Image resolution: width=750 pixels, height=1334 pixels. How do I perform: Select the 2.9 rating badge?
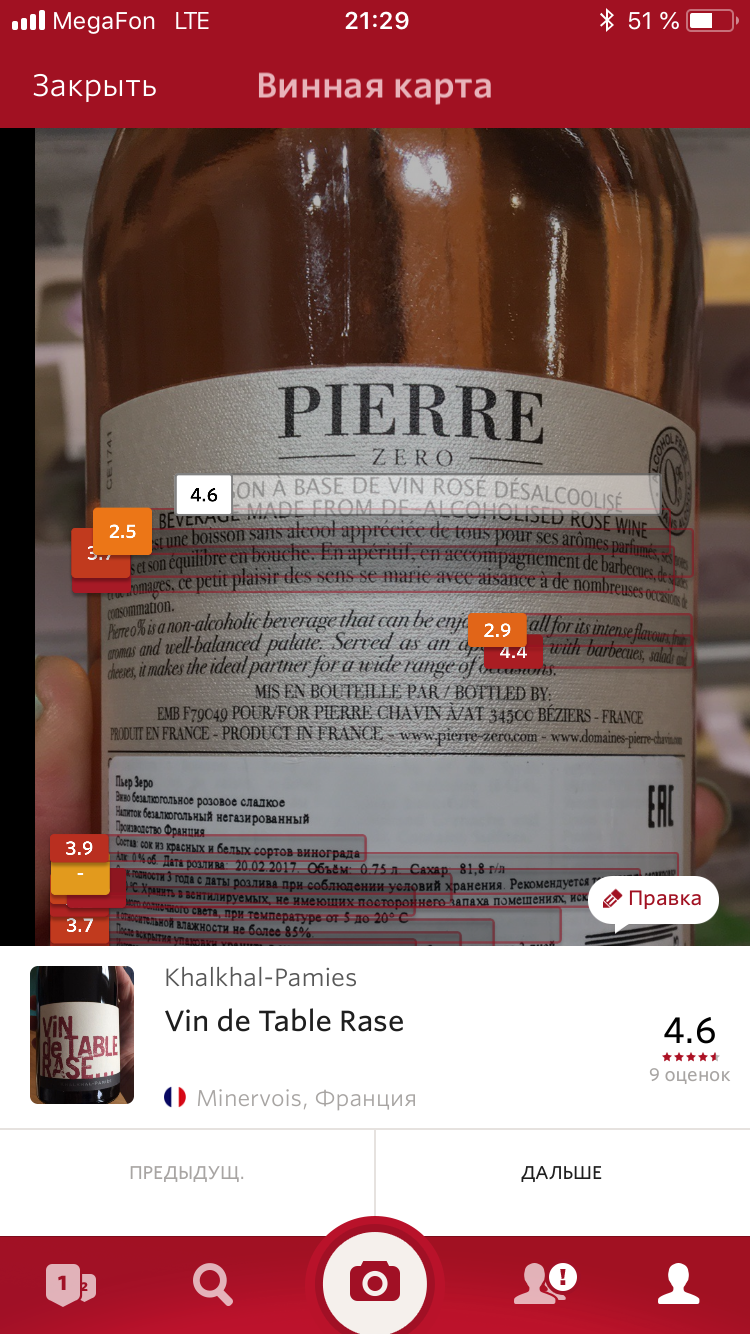click(x=497, y=630)
